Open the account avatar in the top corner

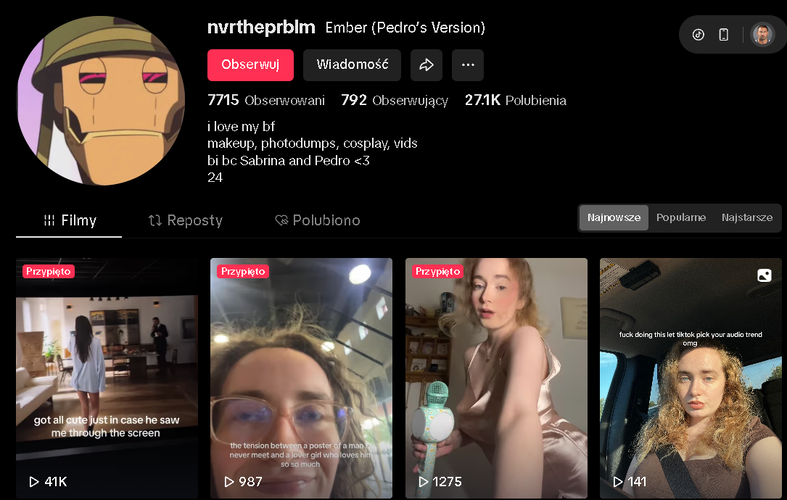(x=762, y=35)
